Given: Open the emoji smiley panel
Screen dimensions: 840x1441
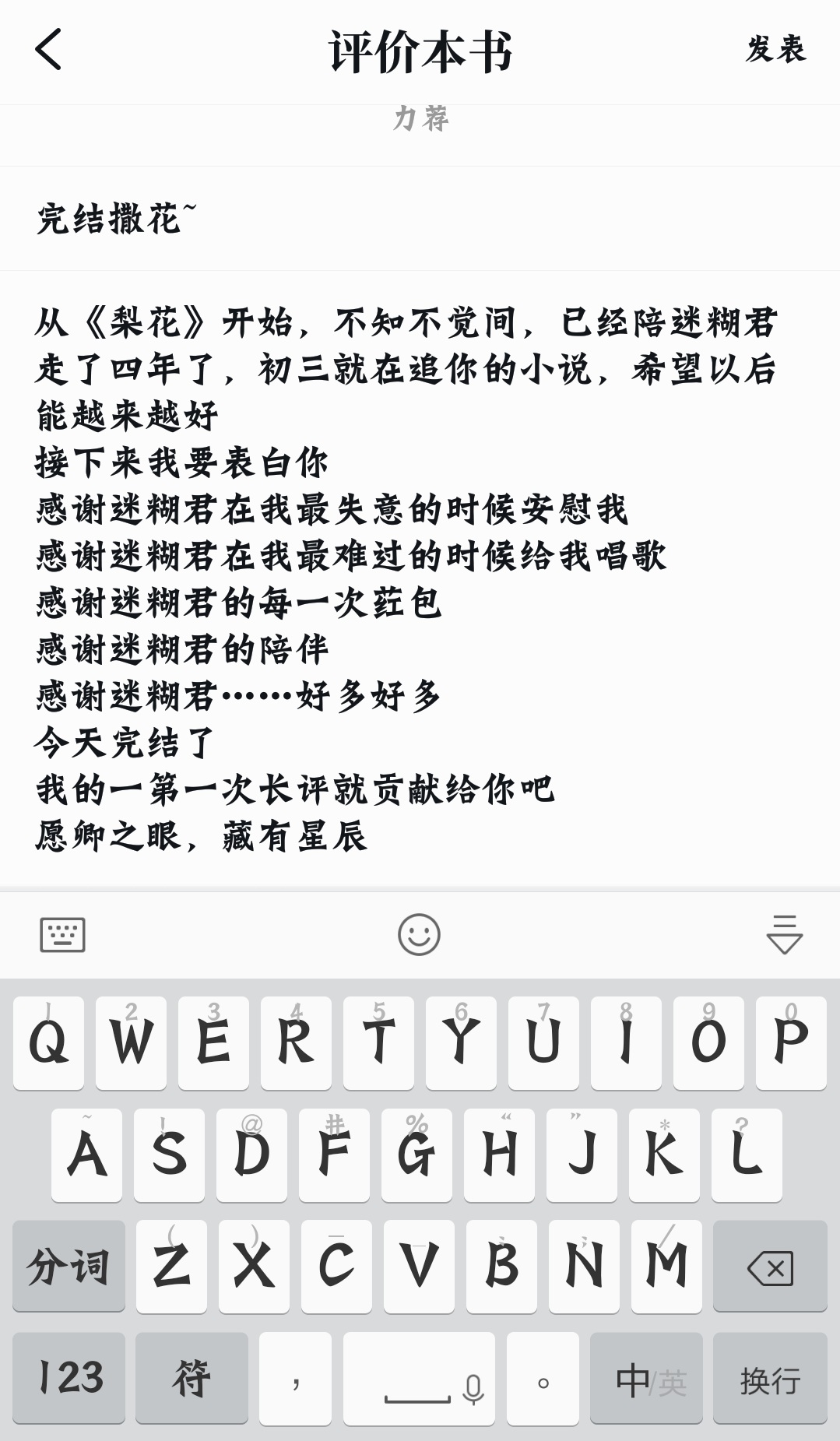Looking at the screenshot, I should [419, 934].
